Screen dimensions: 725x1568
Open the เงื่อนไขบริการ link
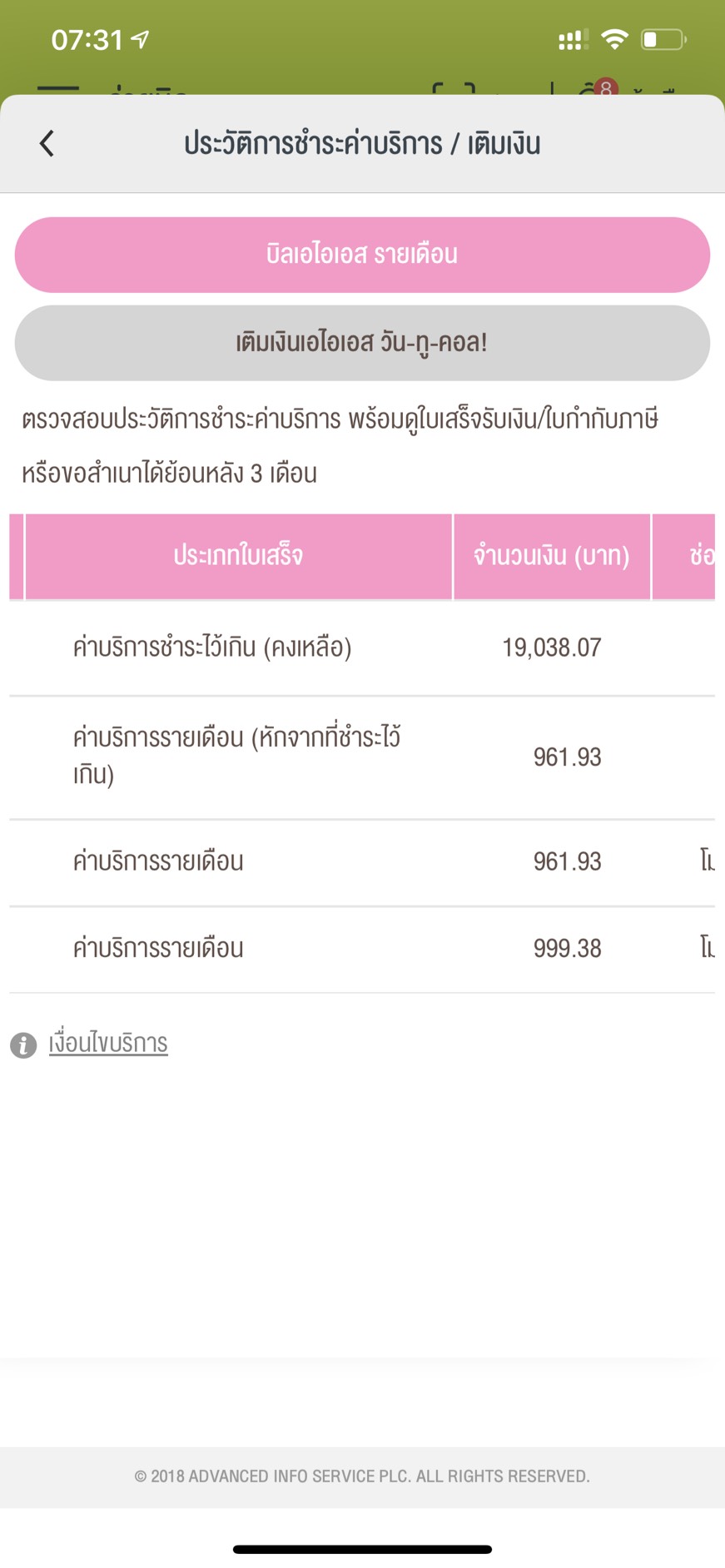point(108,1044)
